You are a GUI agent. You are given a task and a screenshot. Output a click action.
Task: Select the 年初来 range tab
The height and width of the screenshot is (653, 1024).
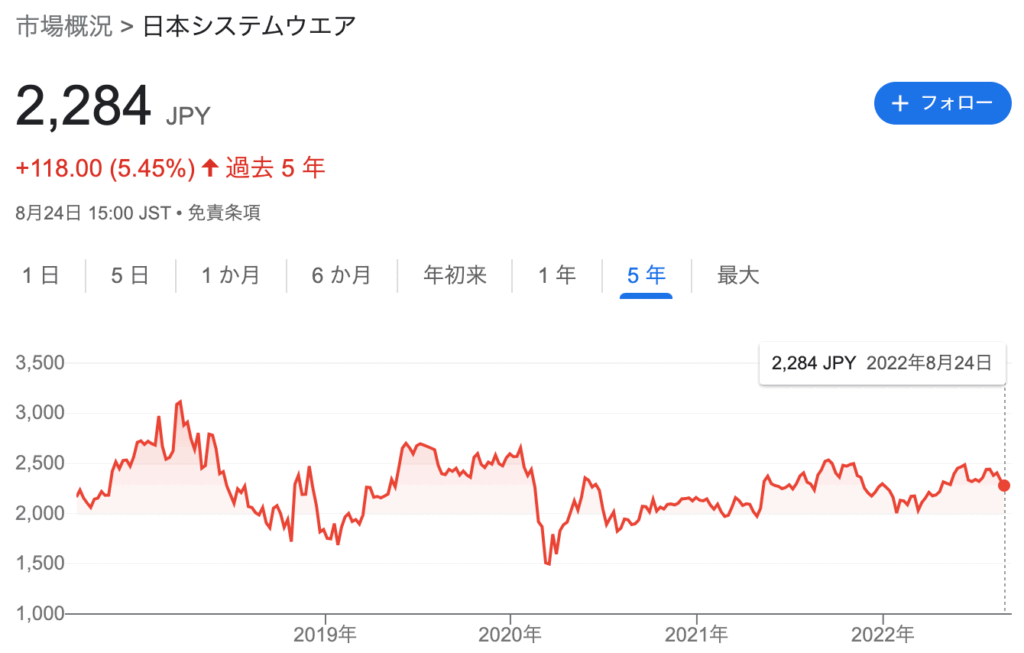pyautogui.click(x=455, y=275)
